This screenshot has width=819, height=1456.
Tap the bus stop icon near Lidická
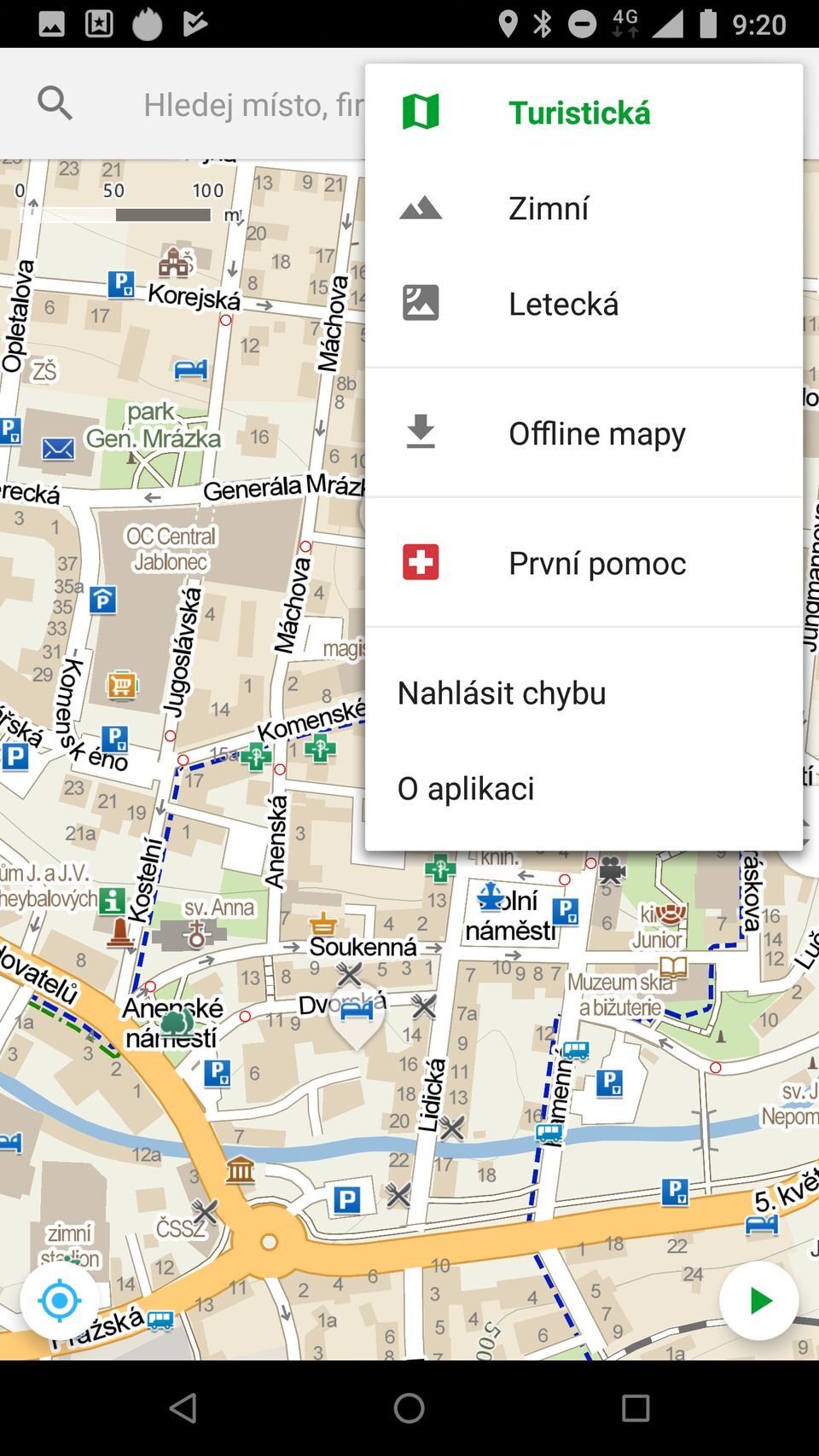(x=549, y=1134)
